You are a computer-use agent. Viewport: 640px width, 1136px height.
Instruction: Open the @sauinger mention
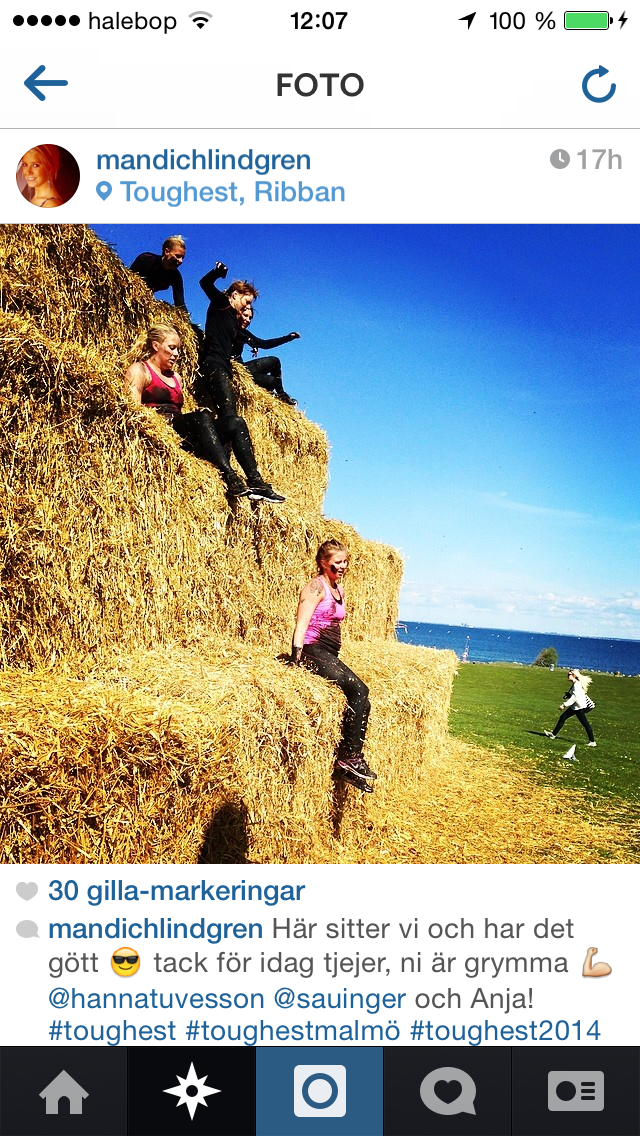[x=340, y=998]
